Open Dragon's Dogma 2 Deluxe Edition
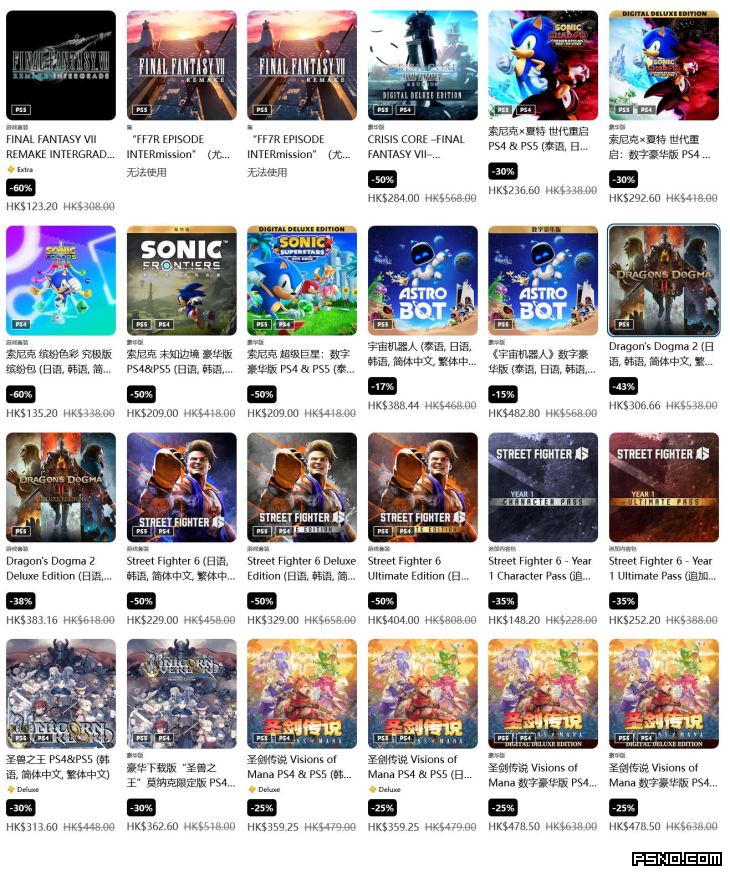 click(61, 487)
